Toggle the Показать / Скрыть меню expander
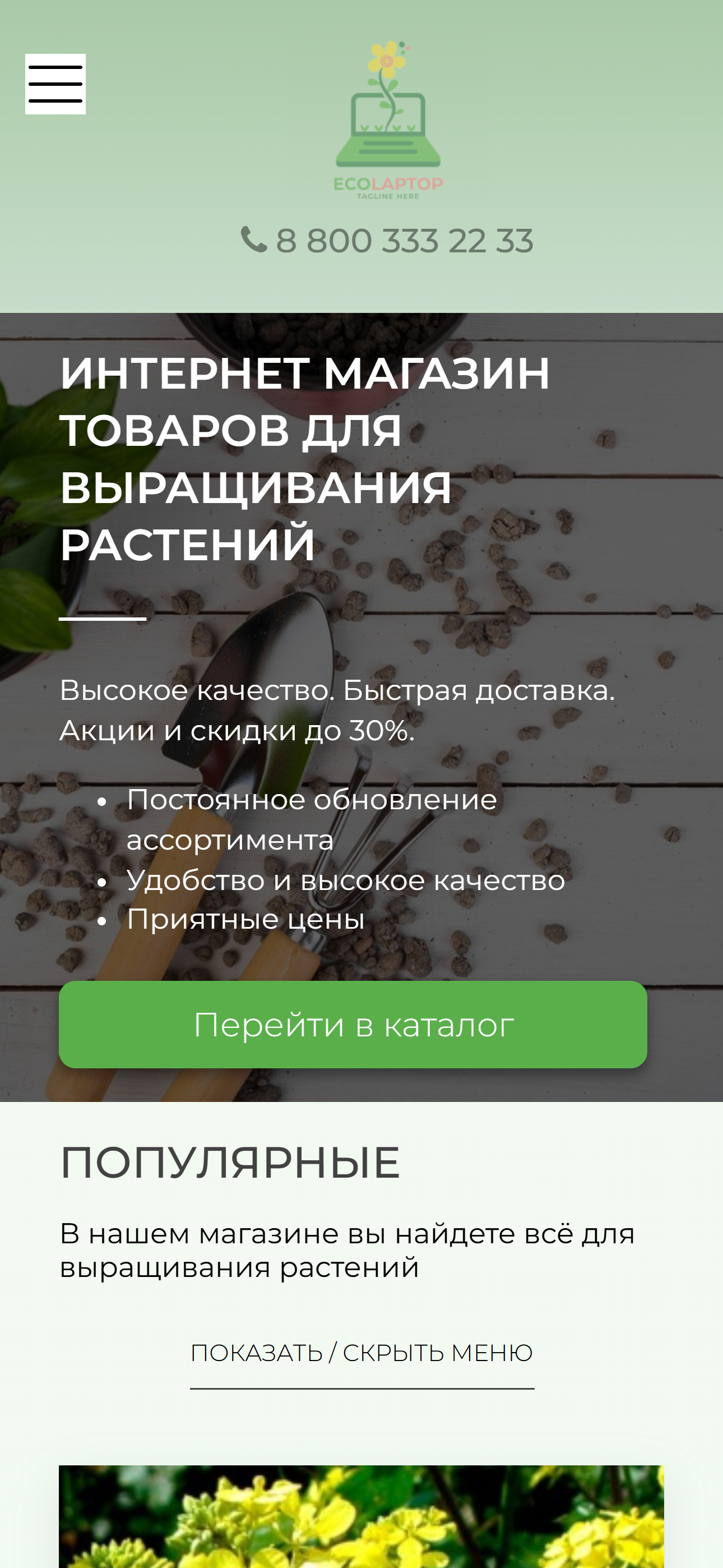723x1568 pixels. (361, 1353)
